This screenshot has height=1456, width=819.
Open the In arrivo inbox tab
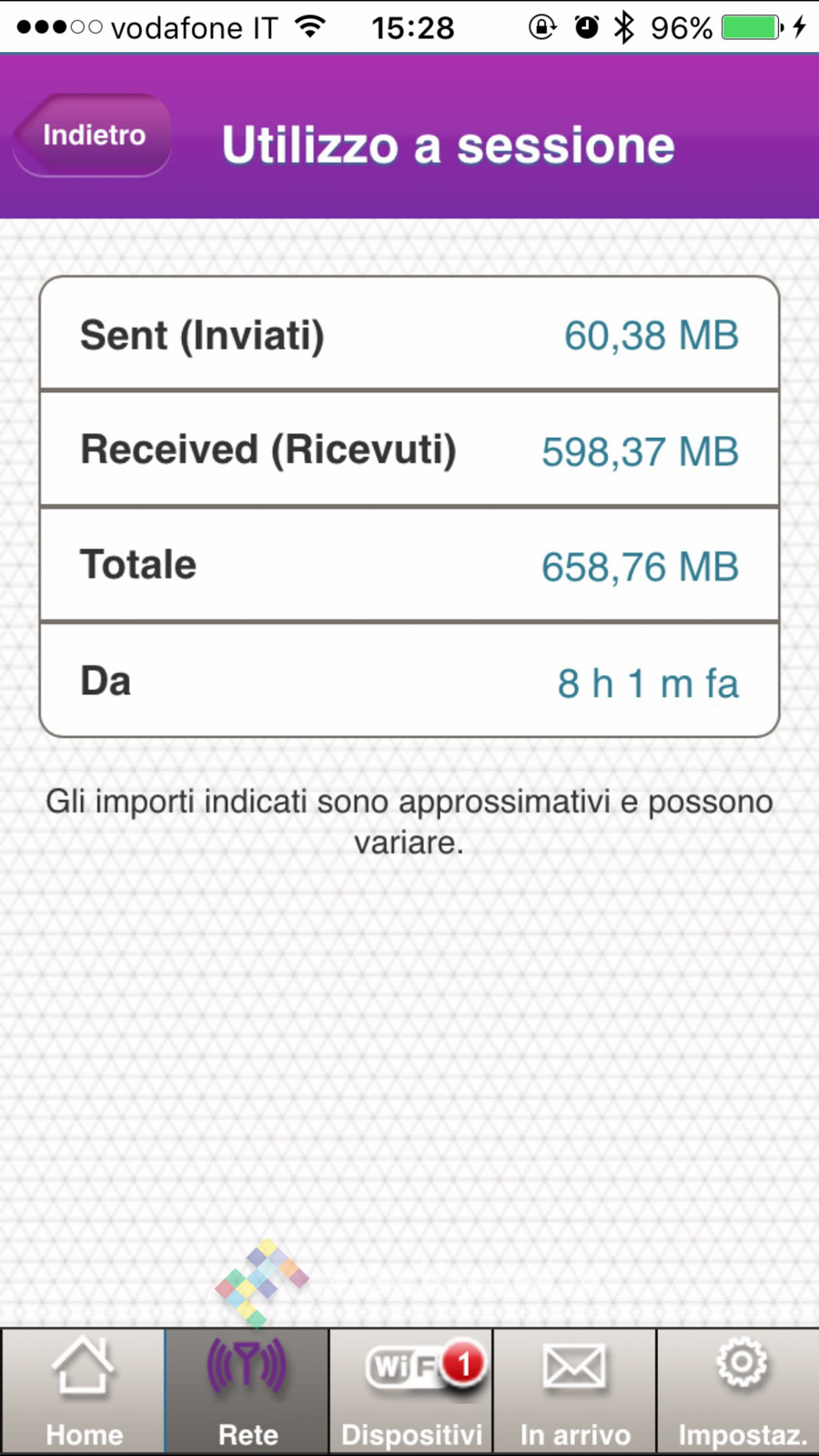574,1390
